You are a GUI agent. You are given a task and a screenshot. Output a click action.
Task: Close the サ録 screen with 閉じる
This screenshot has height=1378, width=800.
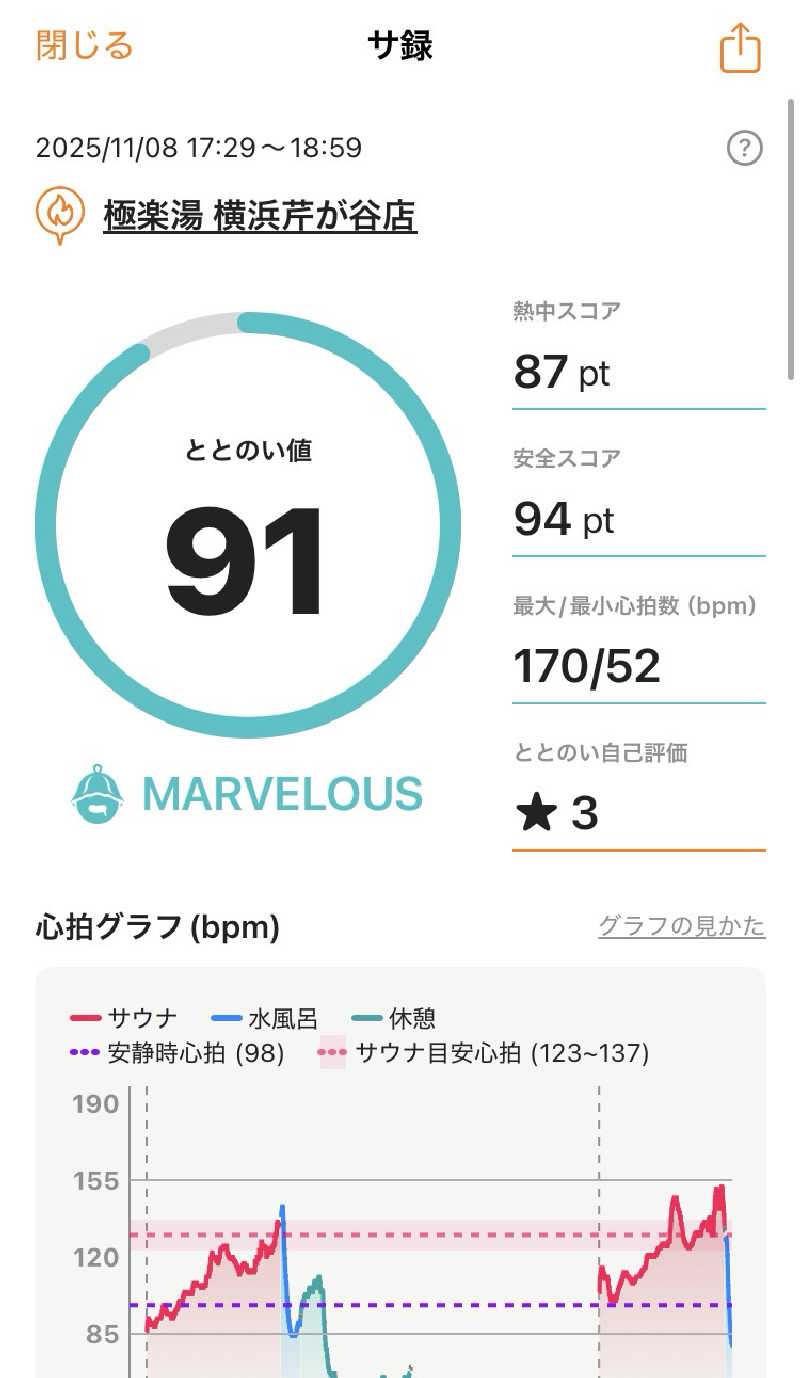pyautogui.click(x=84, y=46)
